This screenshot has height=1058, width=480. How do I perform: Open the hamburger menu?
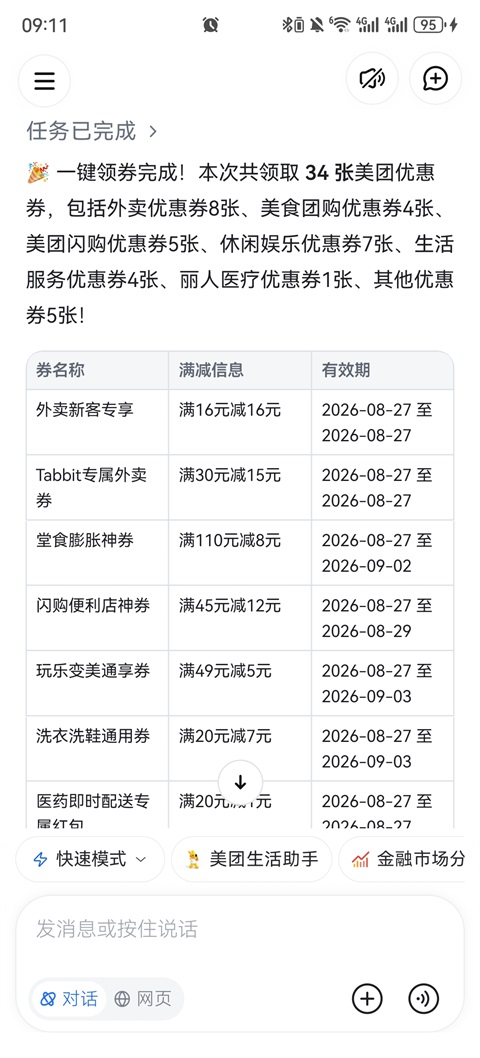44,81
